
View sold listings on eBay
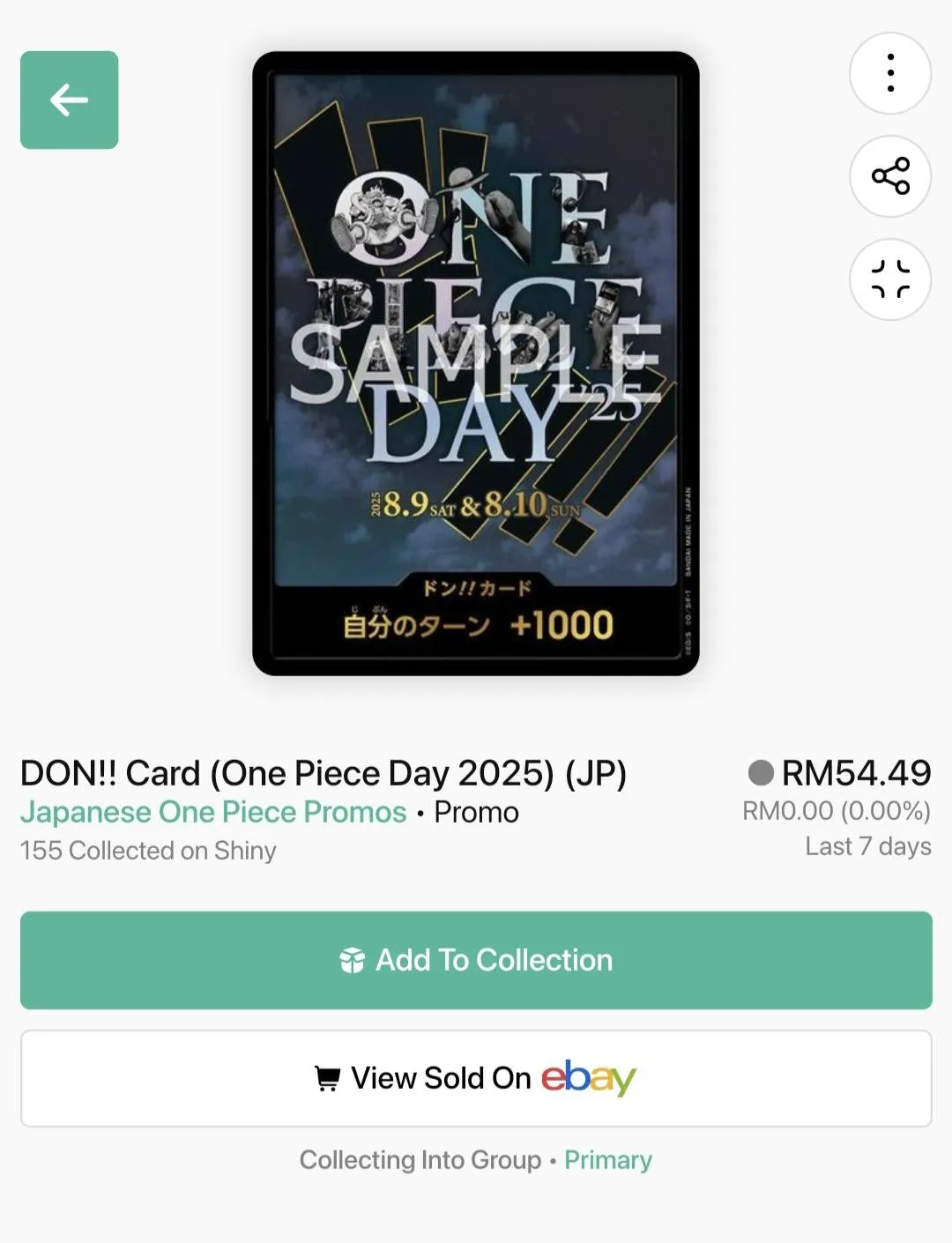tap(476, 1078)
